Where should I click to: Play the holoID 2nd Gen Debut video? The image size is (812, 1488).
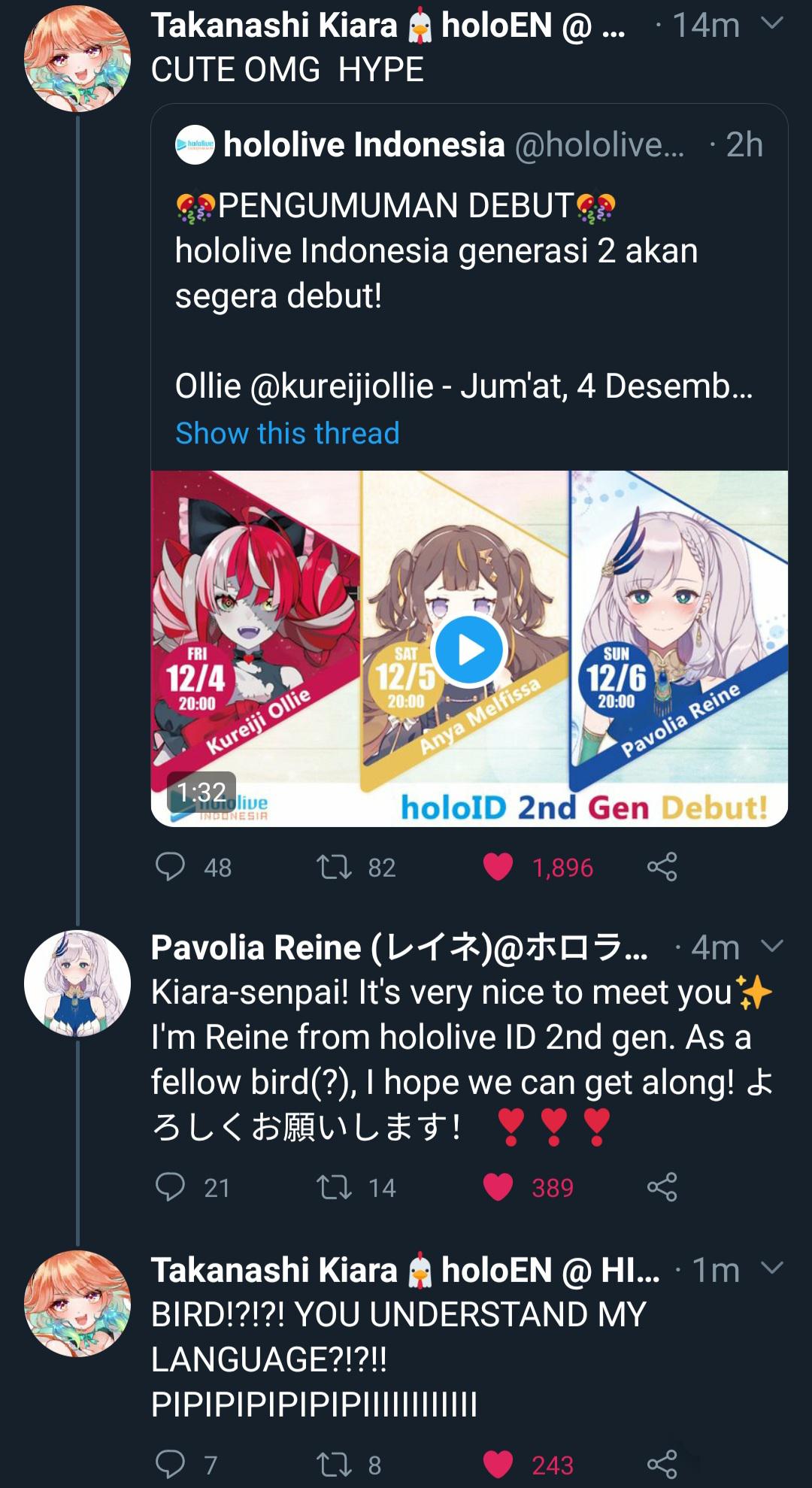point(469,650)
